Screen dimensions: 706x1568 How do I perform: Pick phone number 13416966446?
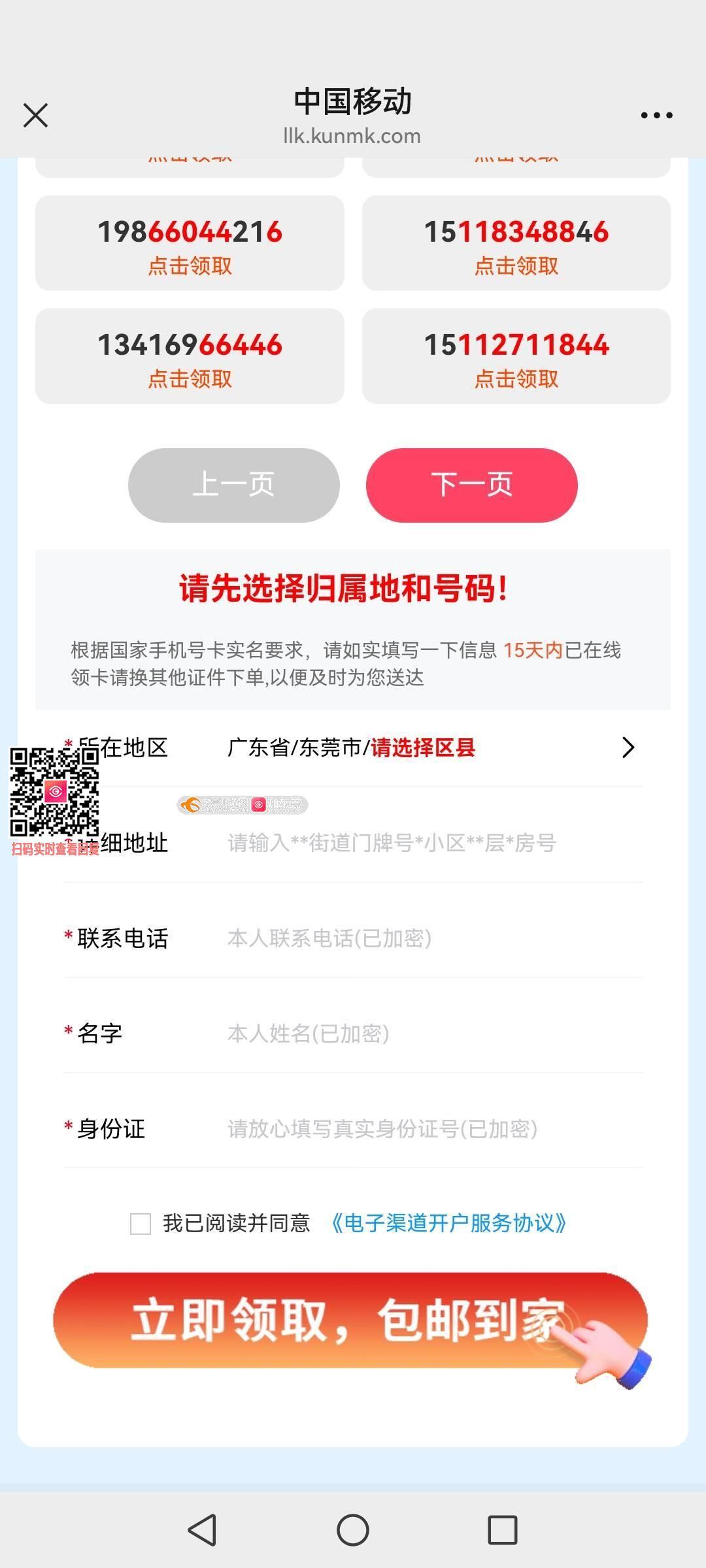(190, 356)
